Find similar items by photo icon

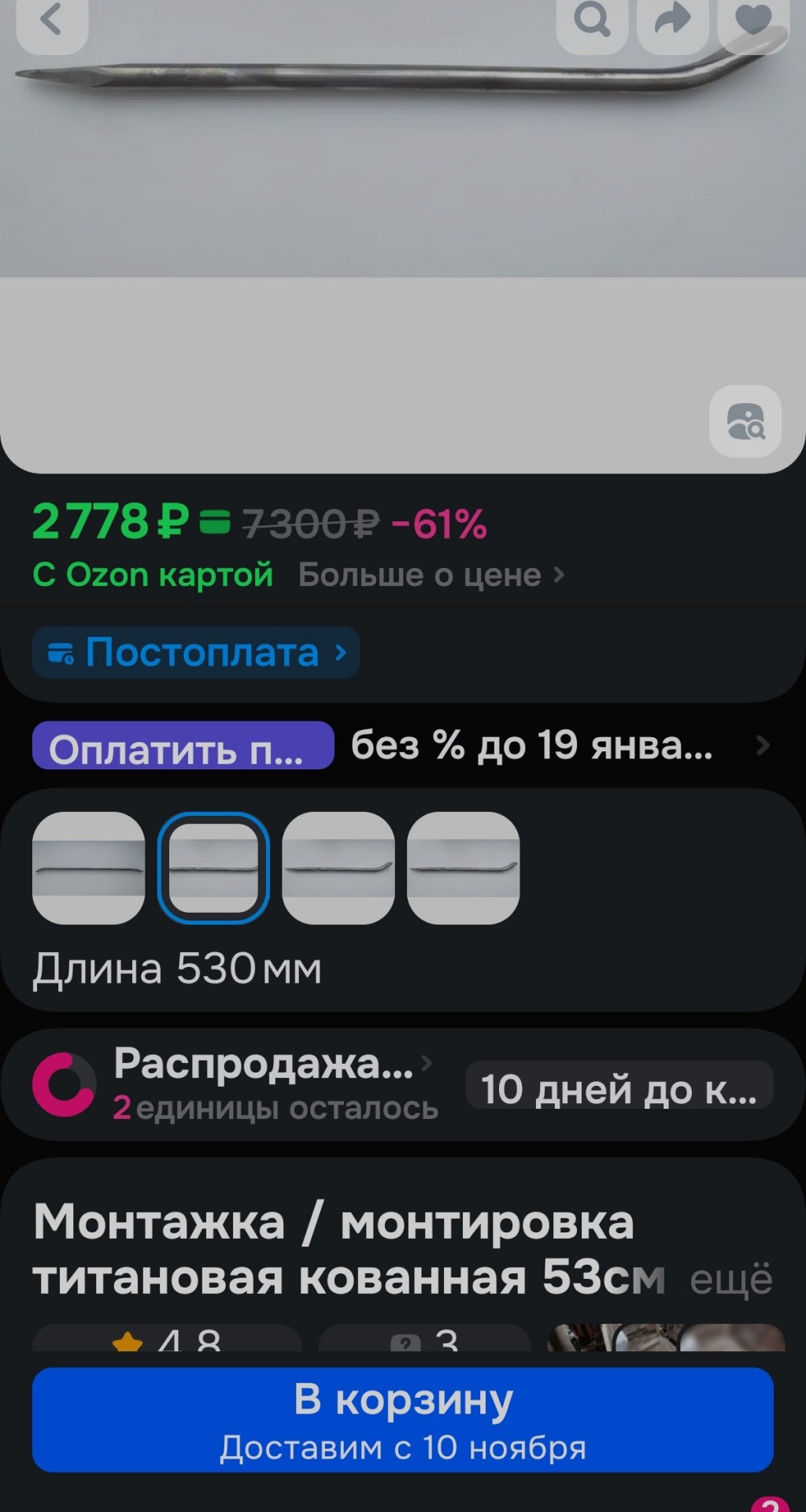click(745, 421)
